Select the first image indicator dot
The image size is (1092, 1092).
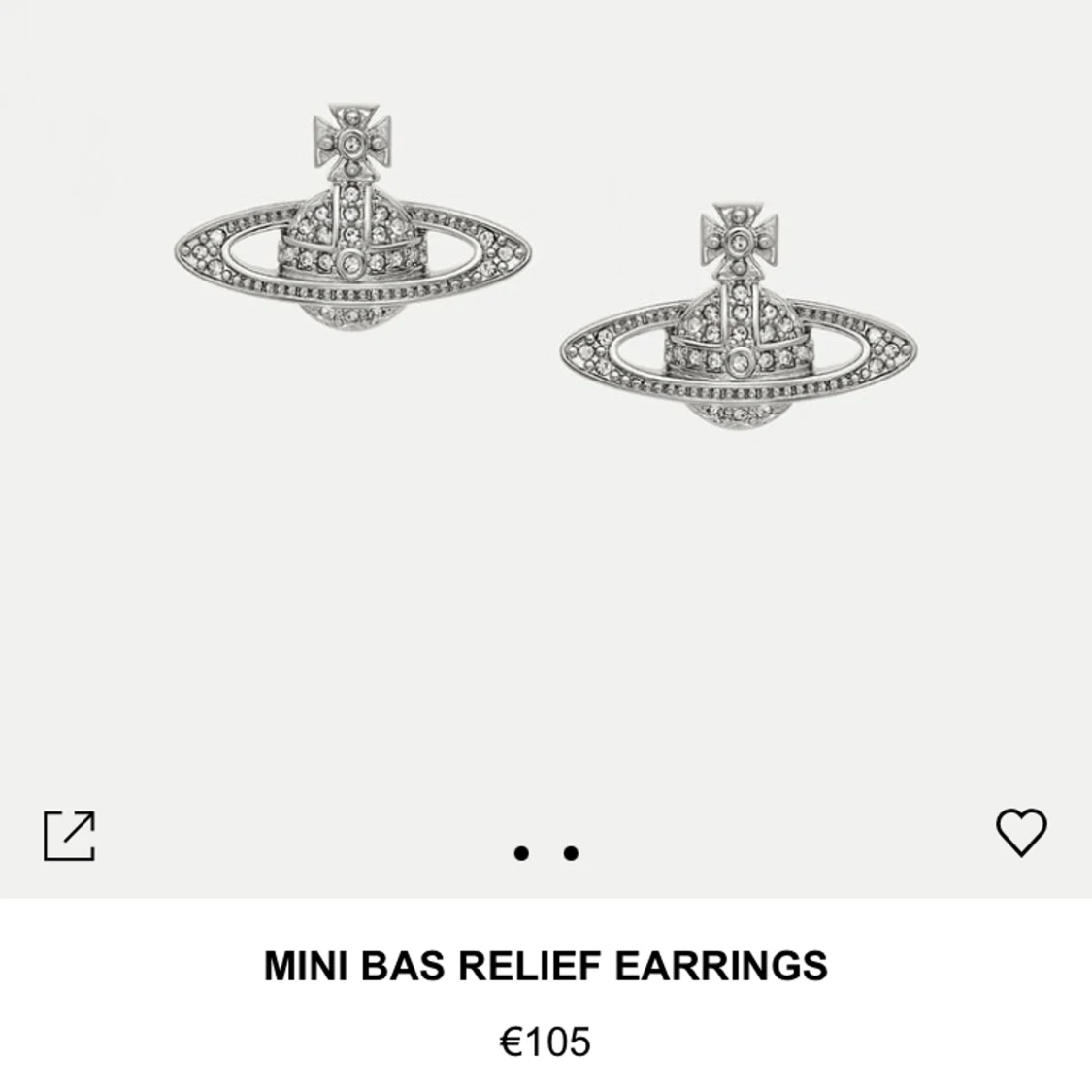(x=521, y=853)
